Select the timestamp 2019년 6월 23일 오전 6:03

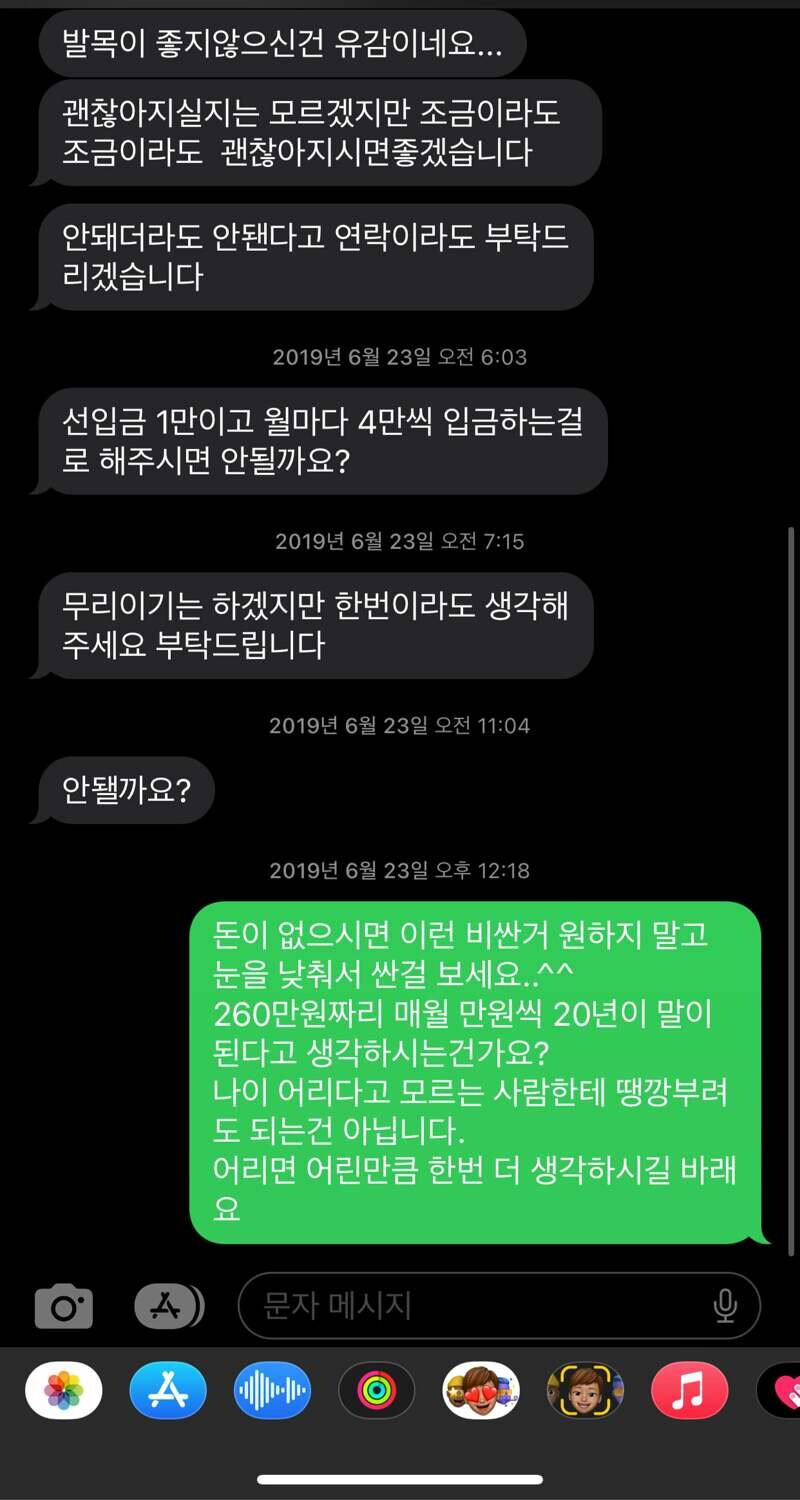point(400,357)
